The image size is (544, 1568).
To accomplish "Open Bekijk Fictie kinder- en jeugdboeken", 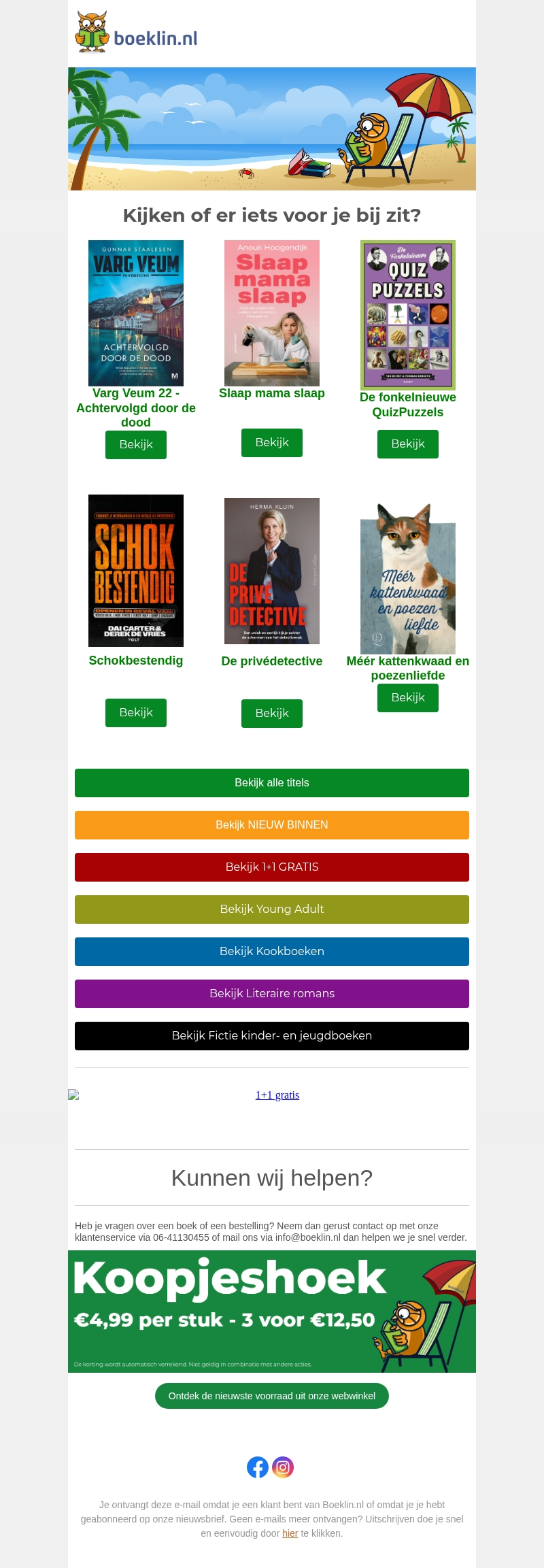I will pyautogui.click(x=272, y=1036).
